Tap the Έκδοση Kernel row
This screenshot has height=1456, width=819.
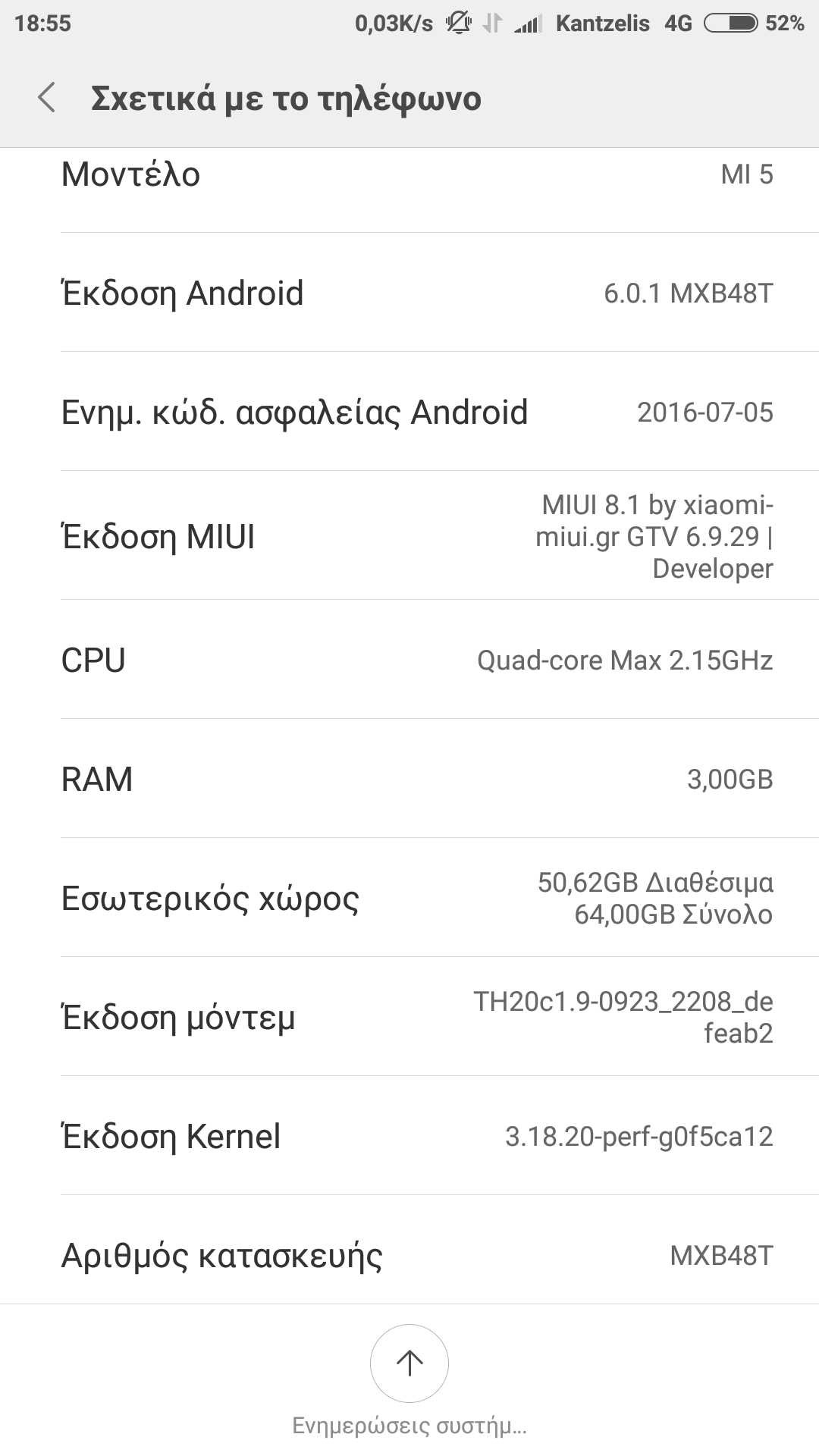pos(409,1136)
